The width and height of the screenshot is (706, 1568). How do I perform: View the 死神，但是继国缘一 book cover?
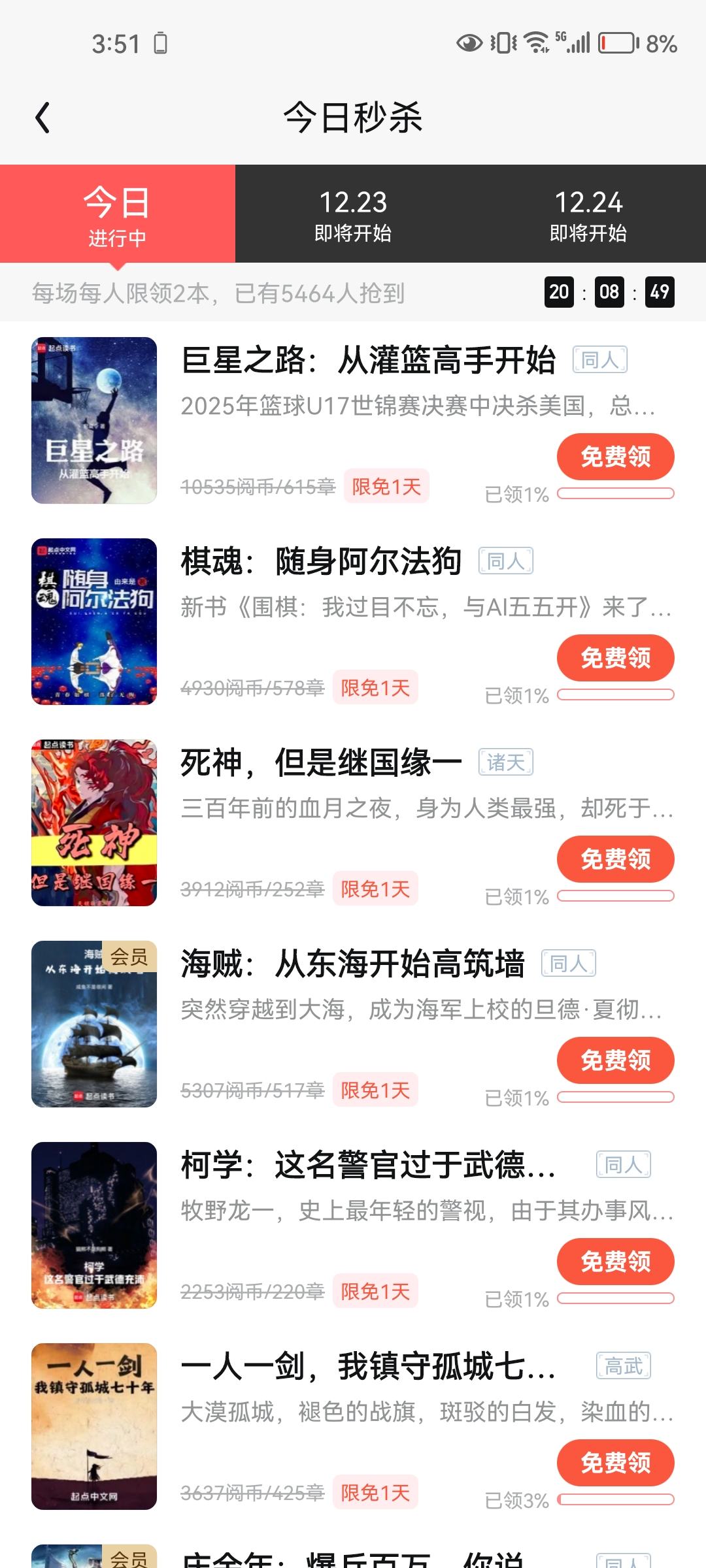coord(94,823)
